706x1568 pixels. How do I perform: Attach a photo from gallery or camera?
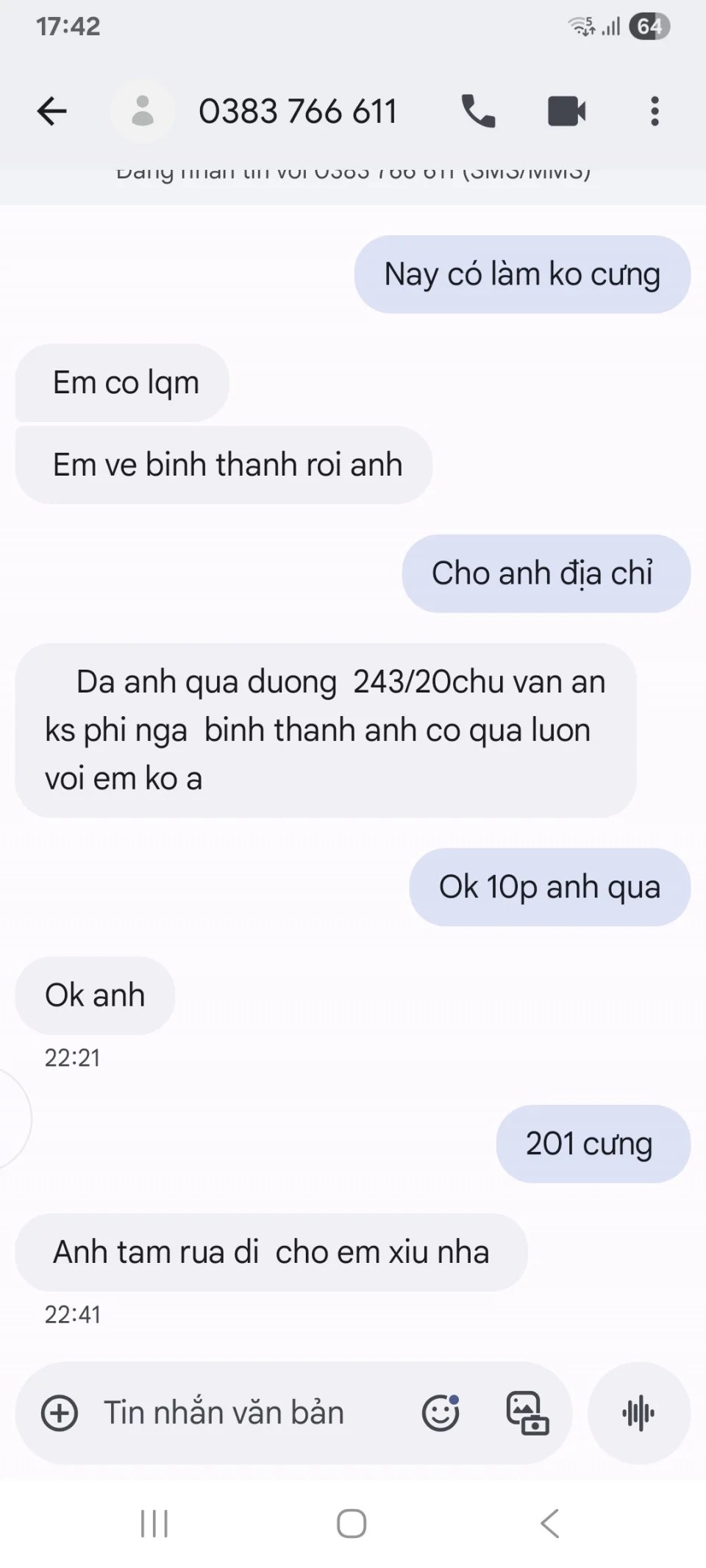(x=527, y=1413)
